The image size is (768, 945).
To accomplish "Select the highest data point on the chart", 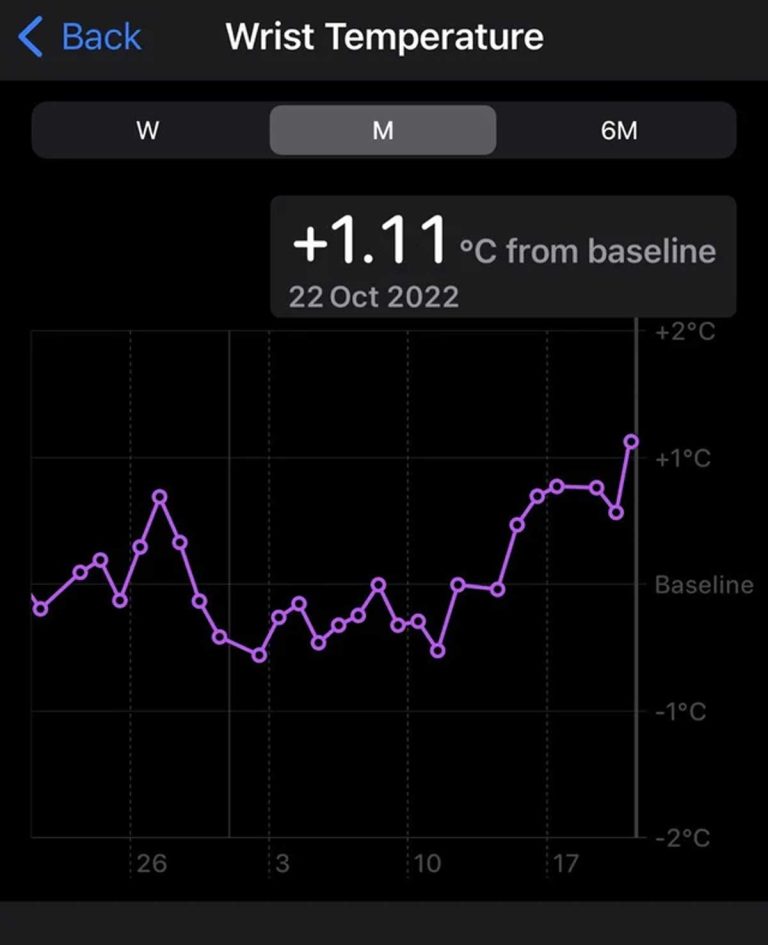I will (632, 440).
